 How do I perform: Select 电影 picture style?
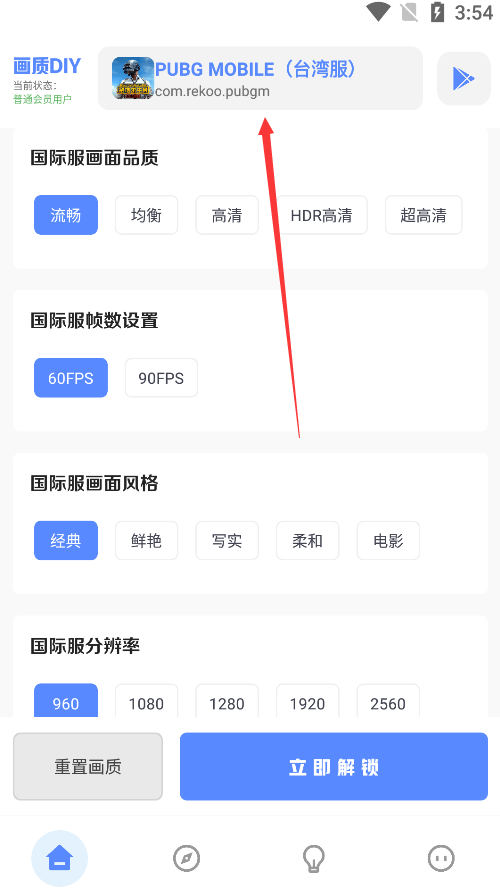tap(388, 541)
